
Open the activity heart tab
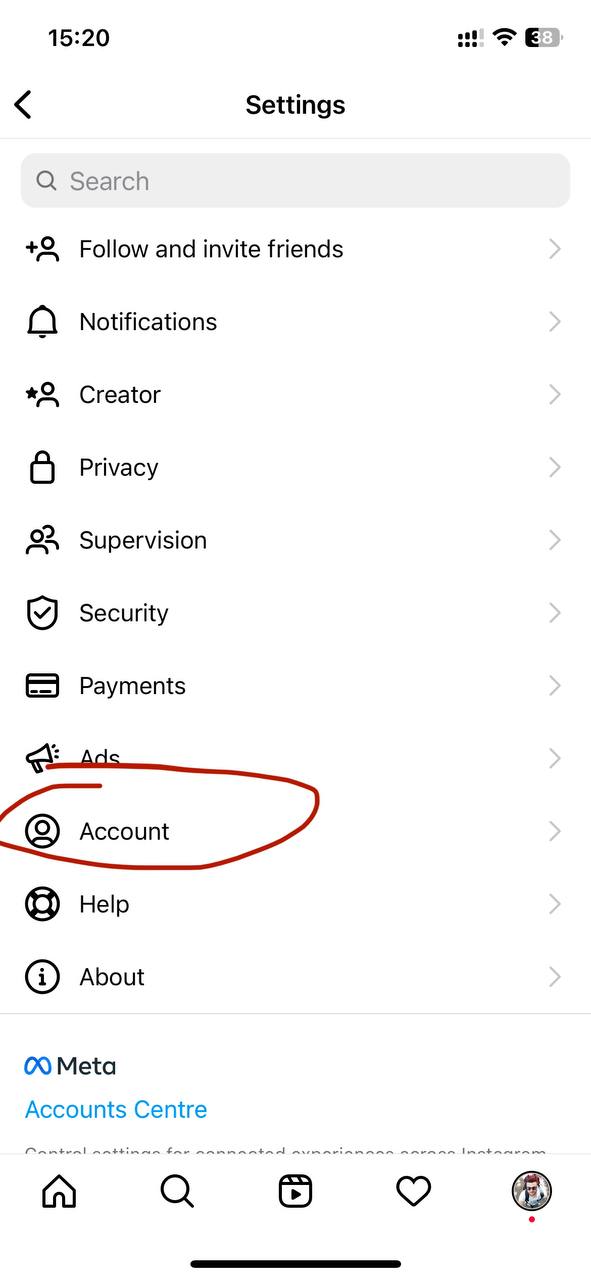pyautogui.click(x=413, y=1191)
